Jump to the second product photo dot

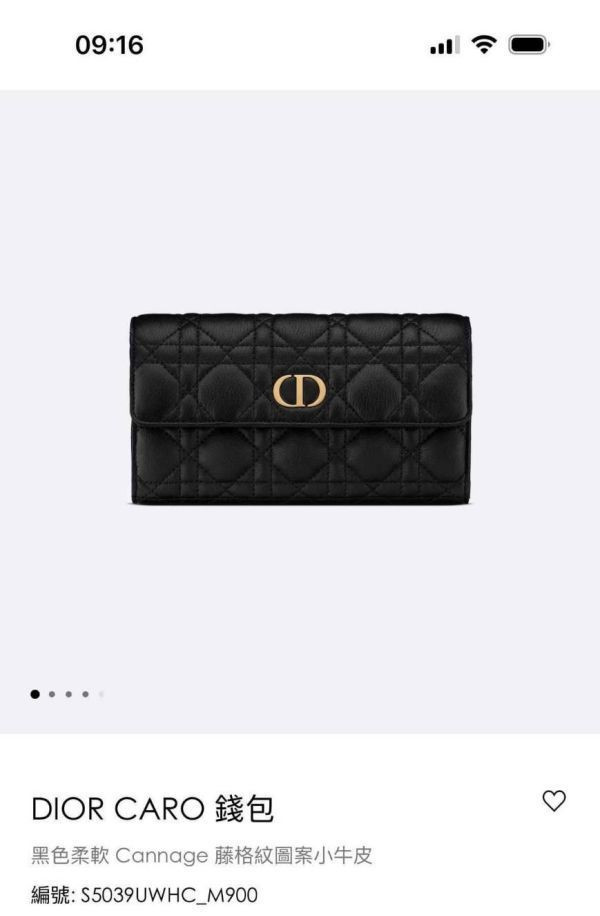(x=52, y=694)
